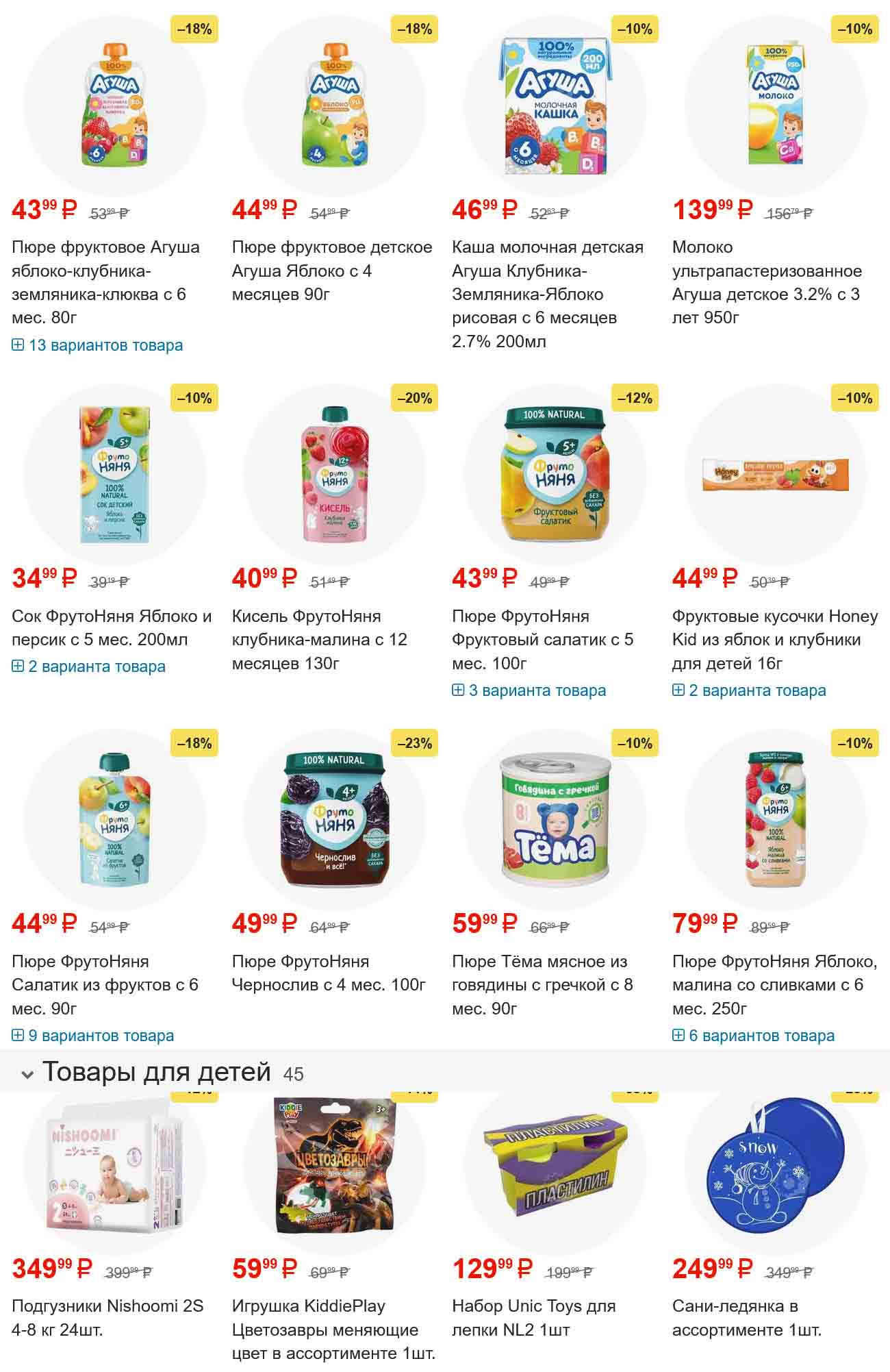Open Агуша ultra-pasteurized milk 950г product
This screenshot has height=1372, width=890.
(766, 282)
